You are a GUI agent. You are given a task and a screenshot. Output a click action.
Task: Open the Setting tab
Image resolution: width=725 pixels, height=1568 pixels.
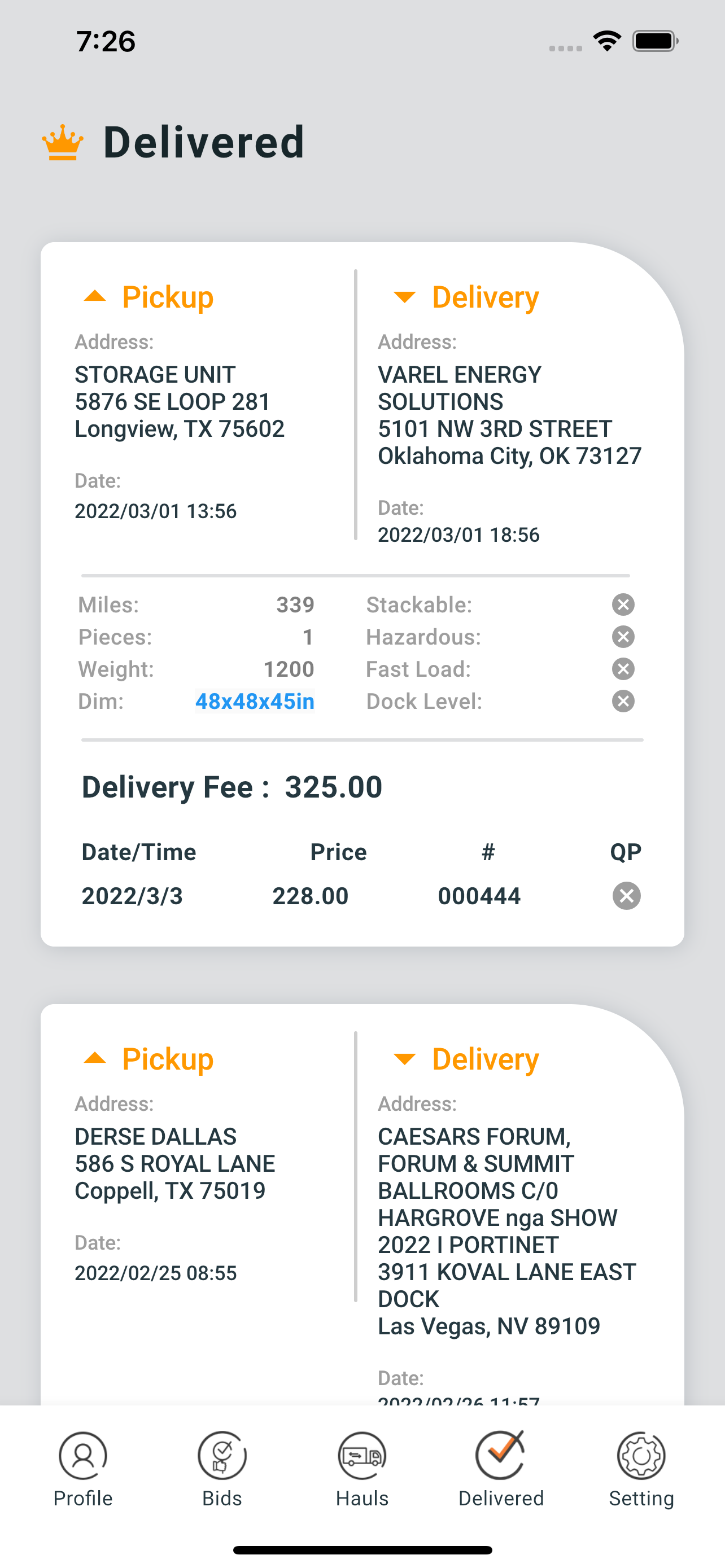pos(641,1468)
